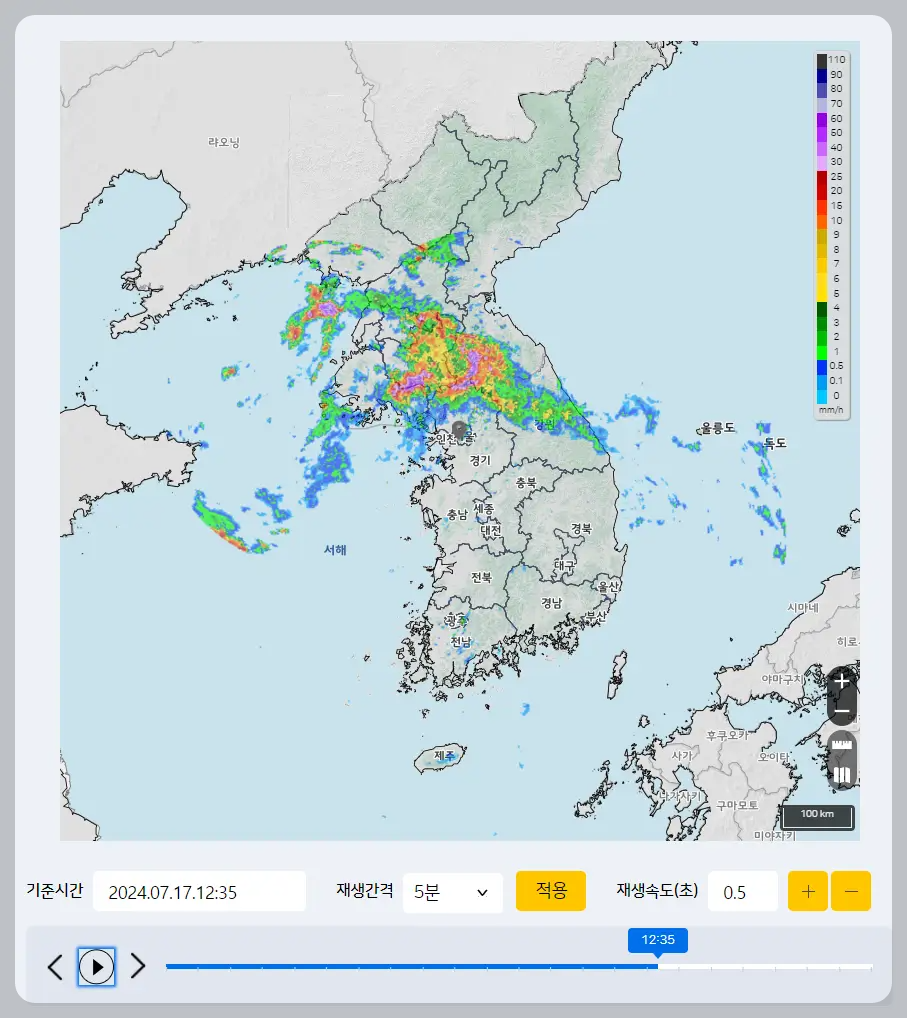
Task: Click the 100 km scale bar
Action: point(818,817)
